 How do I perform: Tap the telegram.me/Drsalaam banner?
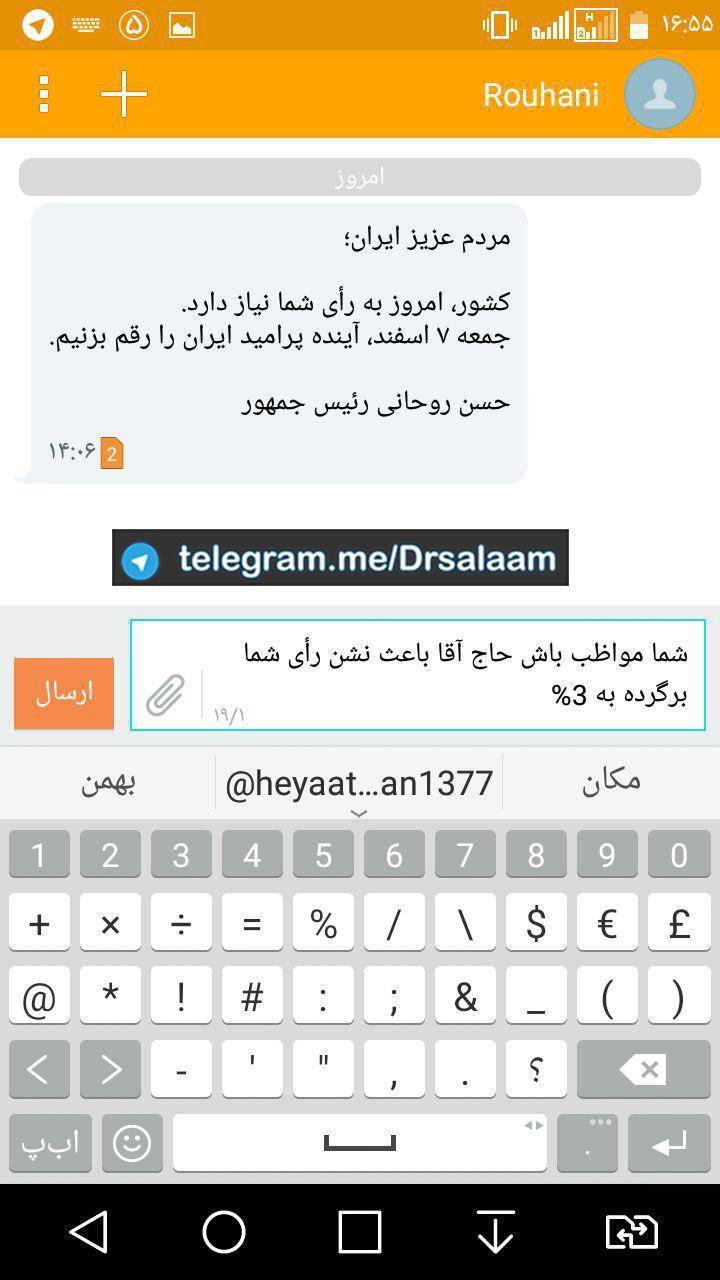[340, 558]
